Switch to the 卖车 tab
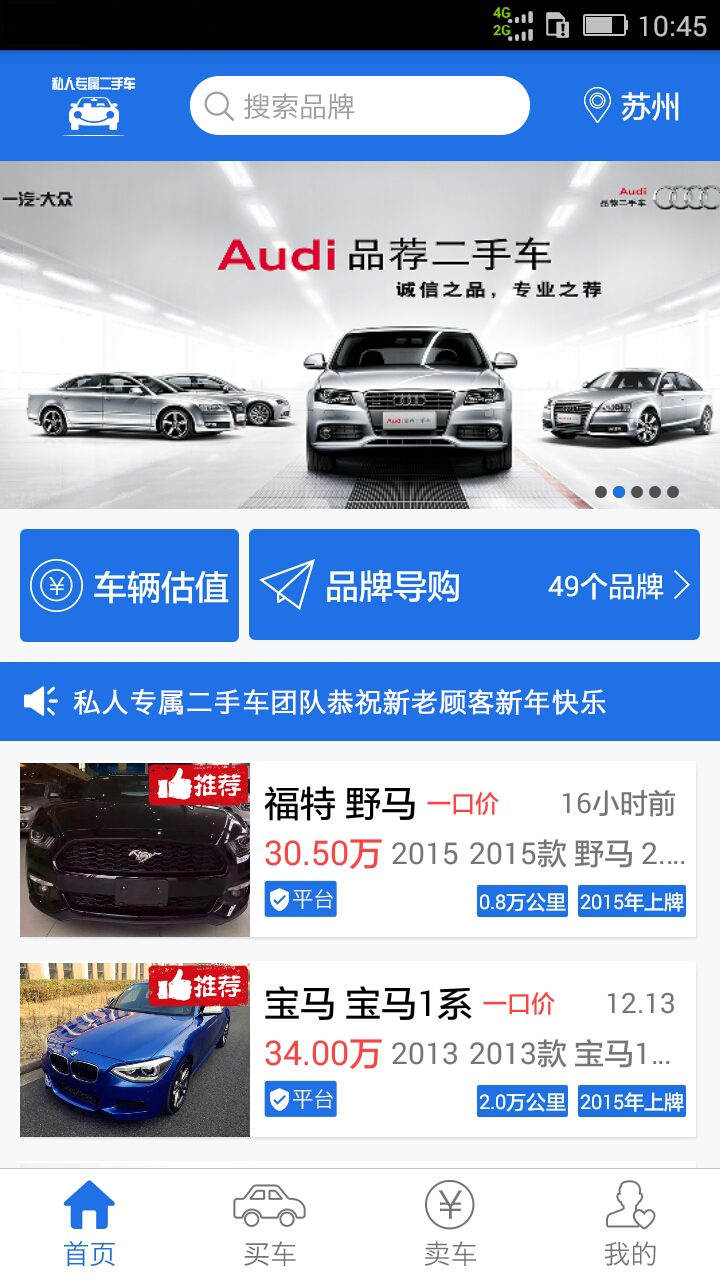Viewport: 720px width, 1280px height. pyautogui.click(x=450, y=1224)
